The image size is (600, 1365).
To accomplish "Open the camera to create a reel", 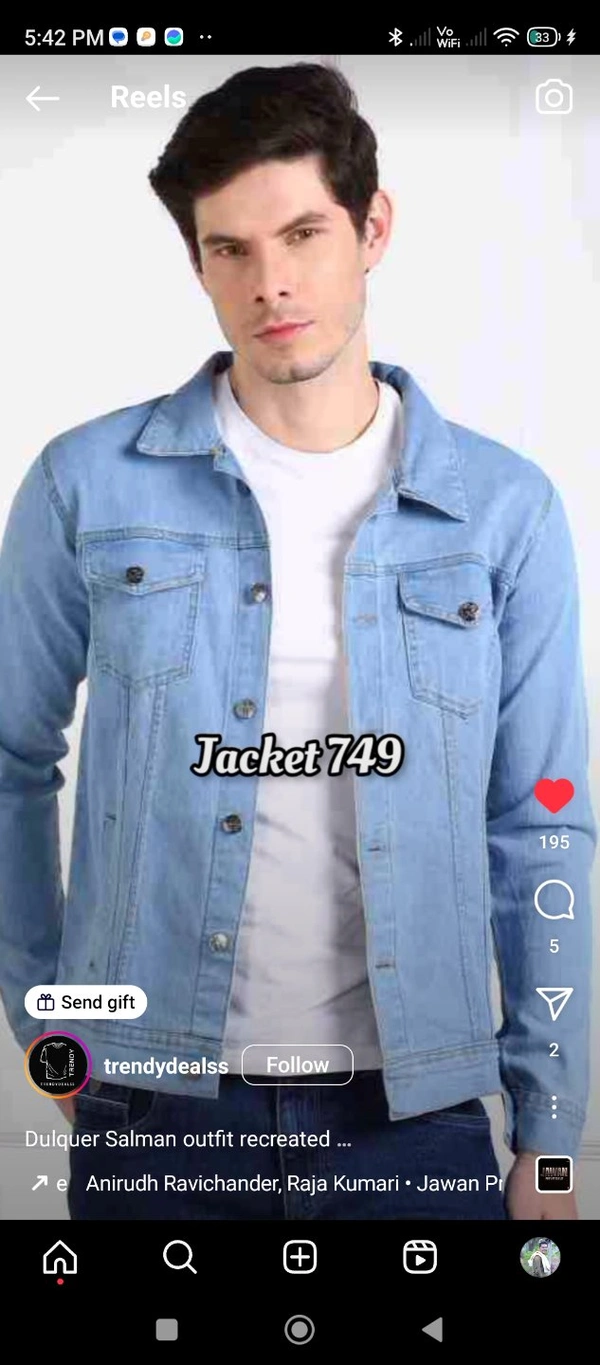I will tap(554, 98).
